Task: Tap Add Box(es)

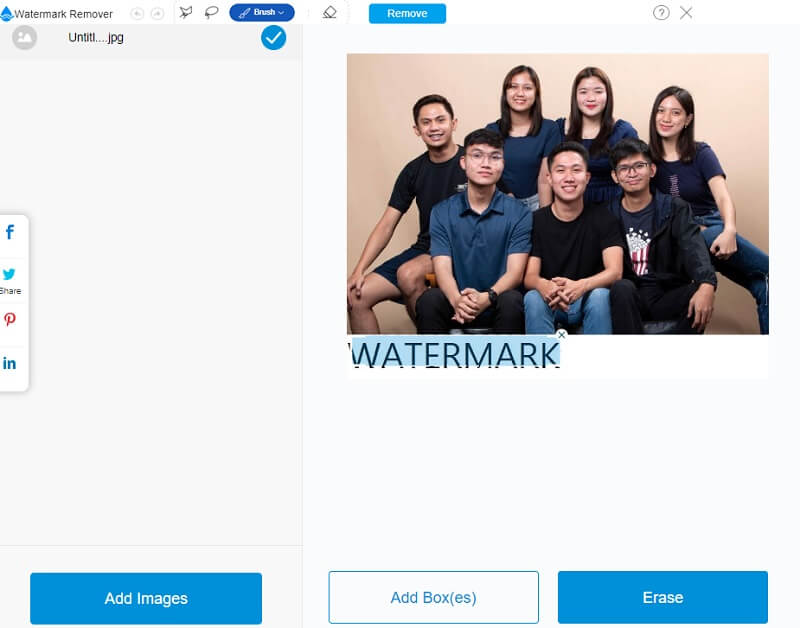Action: pos(433,598)
